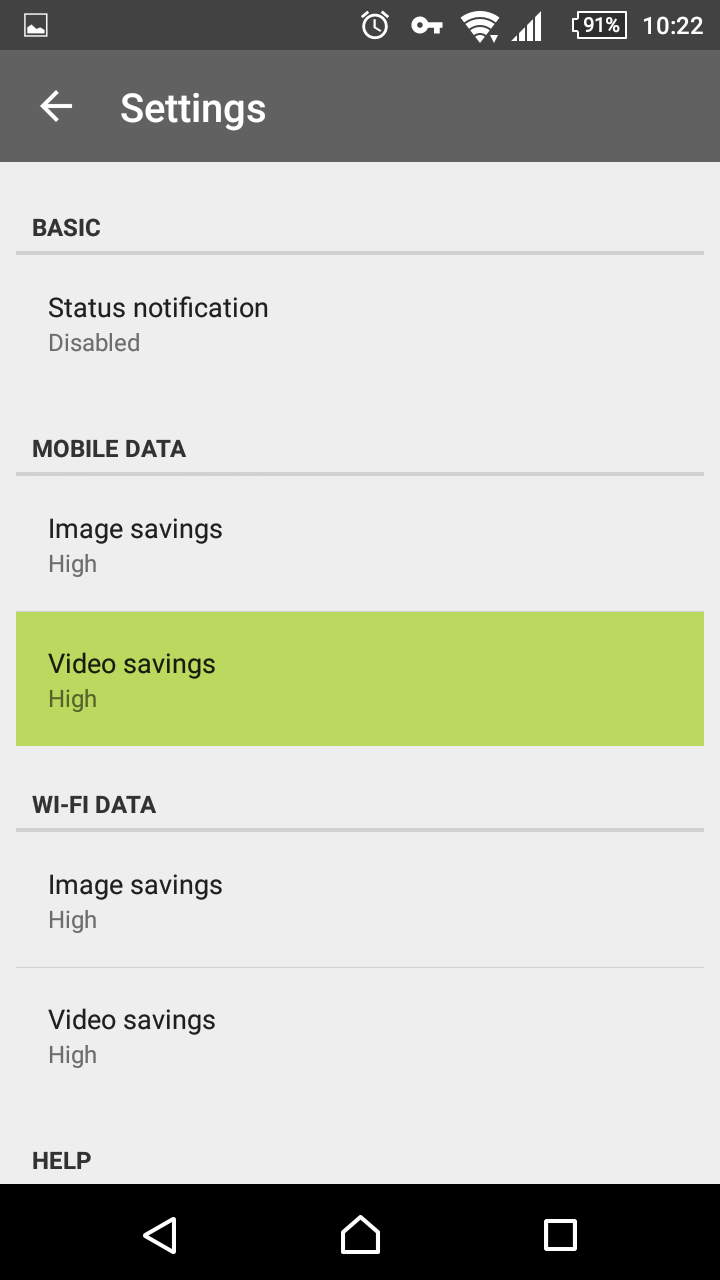Open the recent apps overview

(x=560, y=1235)
